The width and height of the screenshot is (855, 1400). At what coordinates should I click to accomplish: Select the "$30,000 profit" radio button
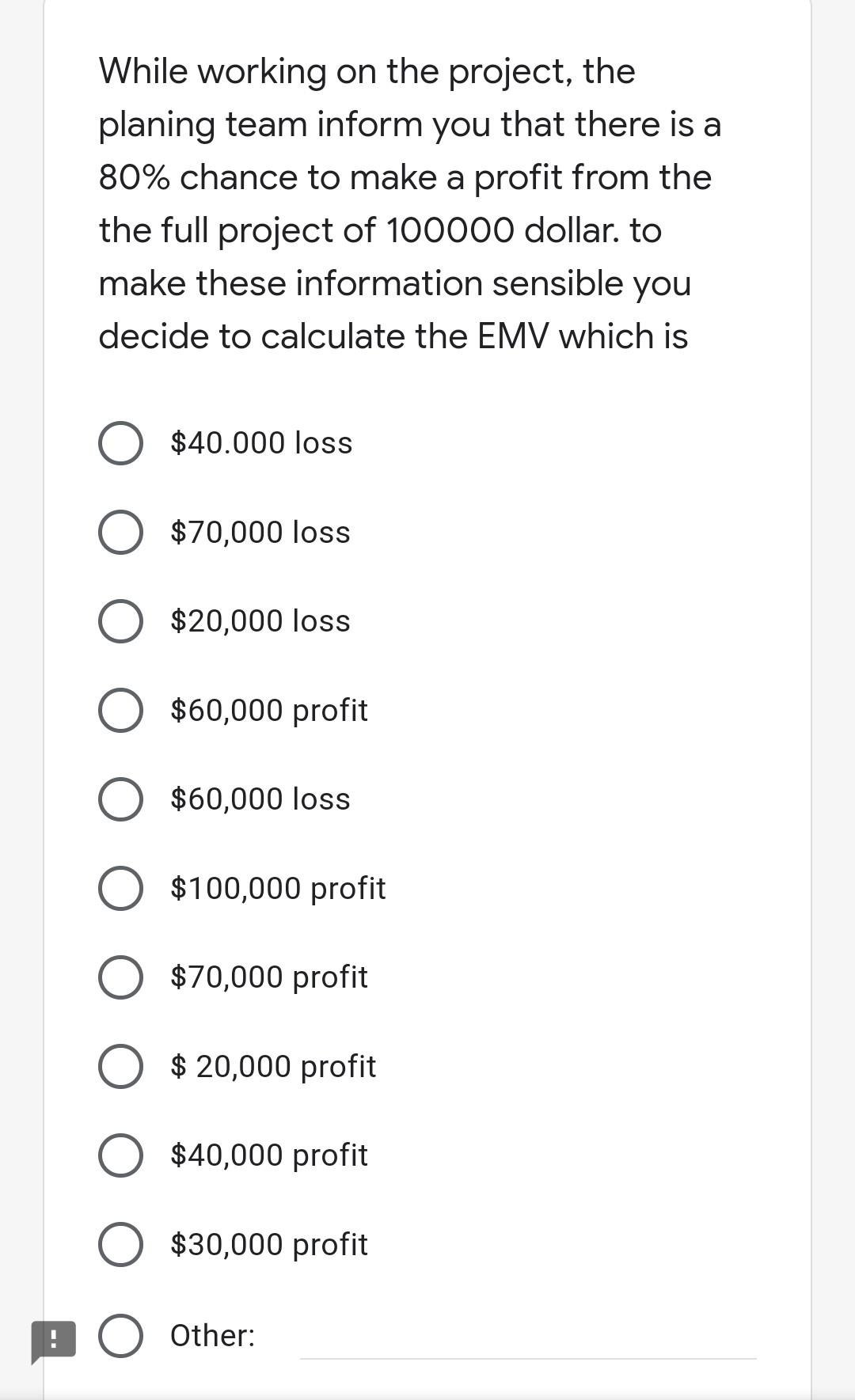(120, 1245)
